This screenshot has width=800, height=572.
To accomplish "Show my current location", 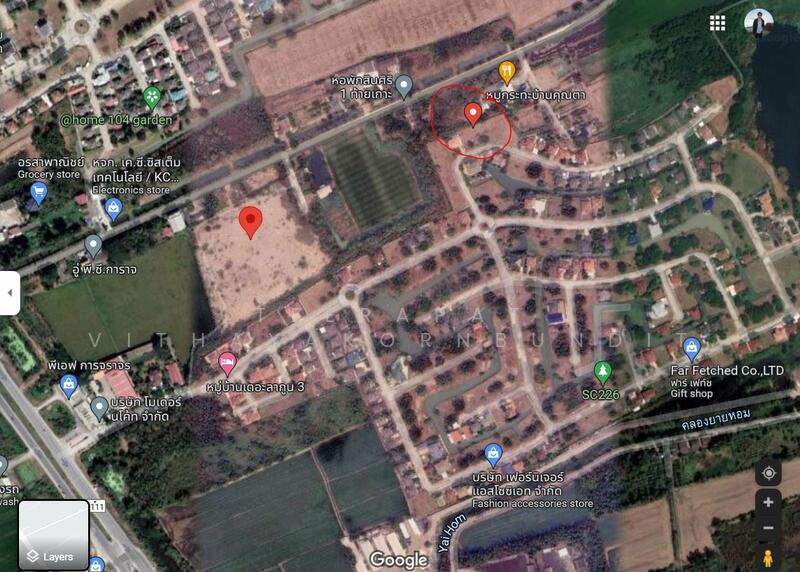I will coord(768,473).
